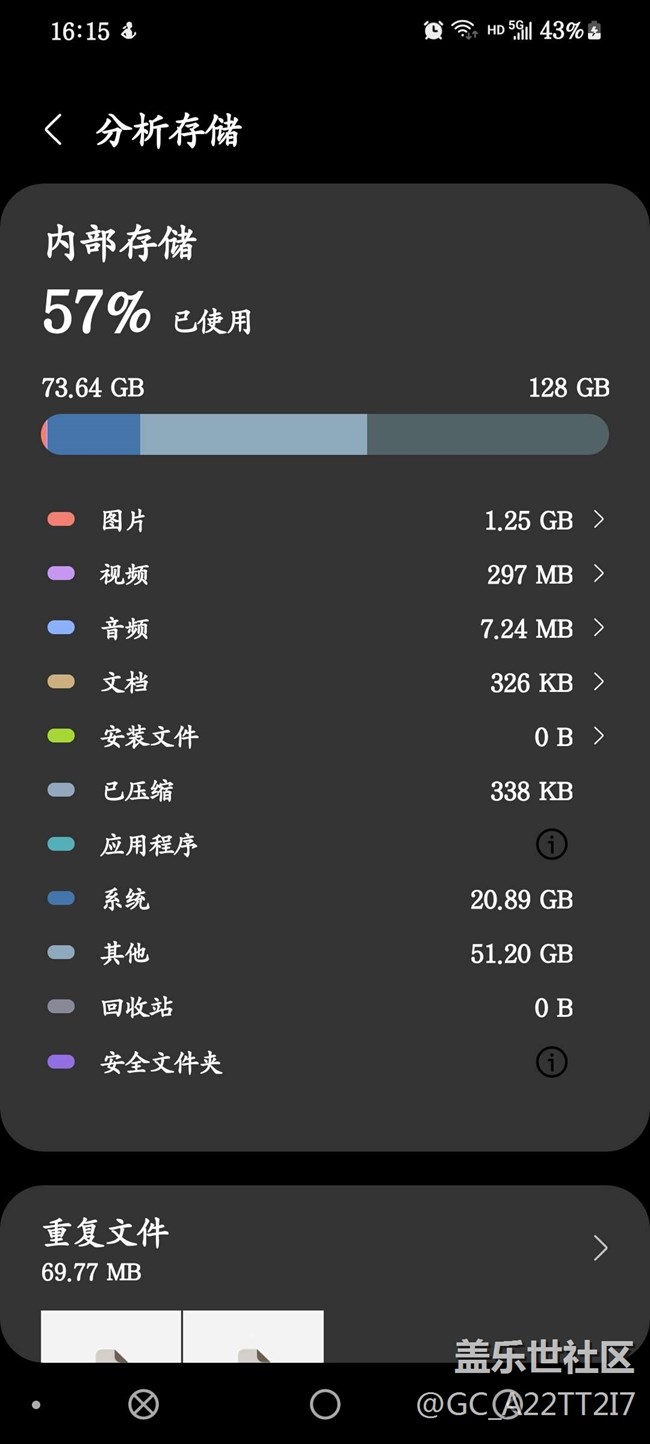Tap the system home button
The image size is (650, 1444).
pos(325,1404)
